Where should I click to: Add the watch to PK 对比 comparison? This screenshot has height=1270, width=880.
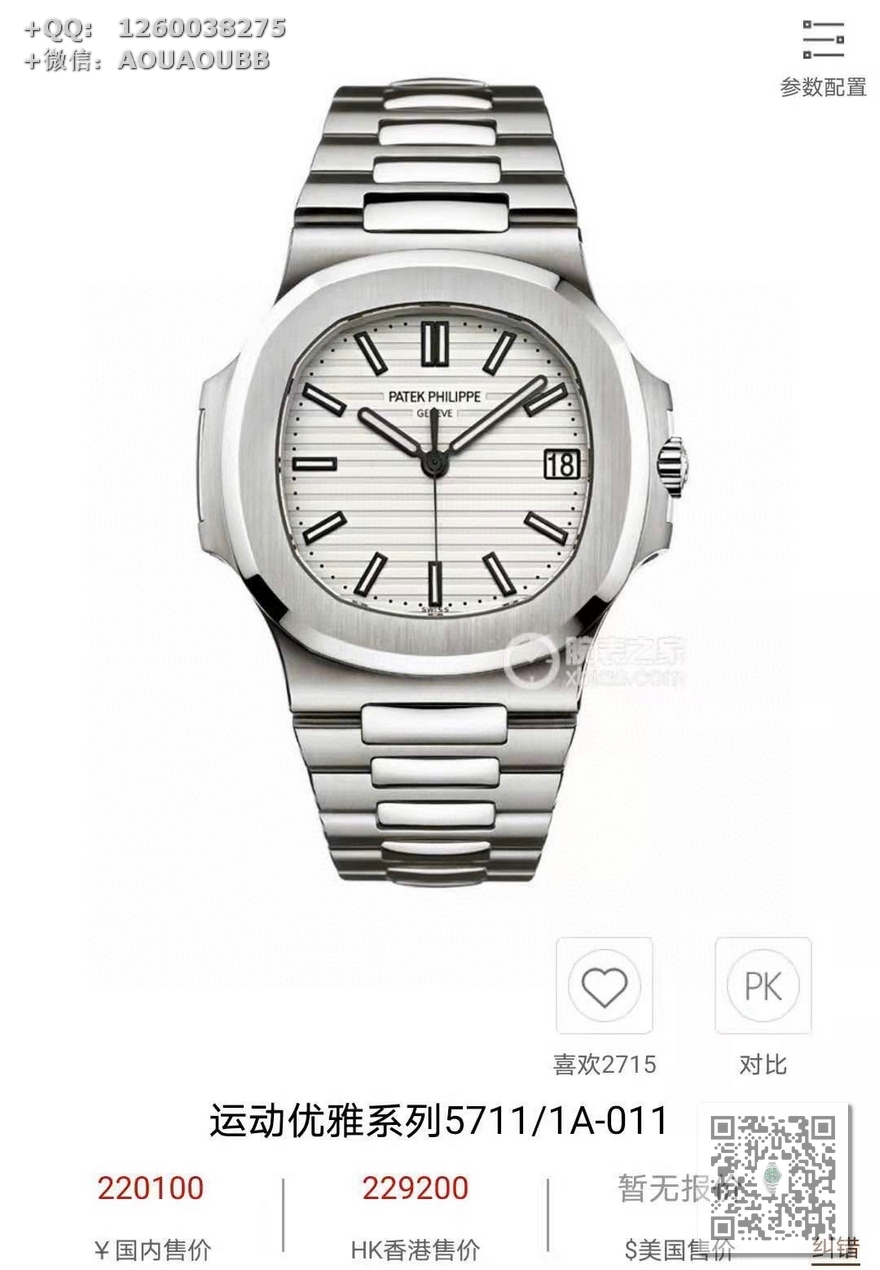(x=763, y=988)
